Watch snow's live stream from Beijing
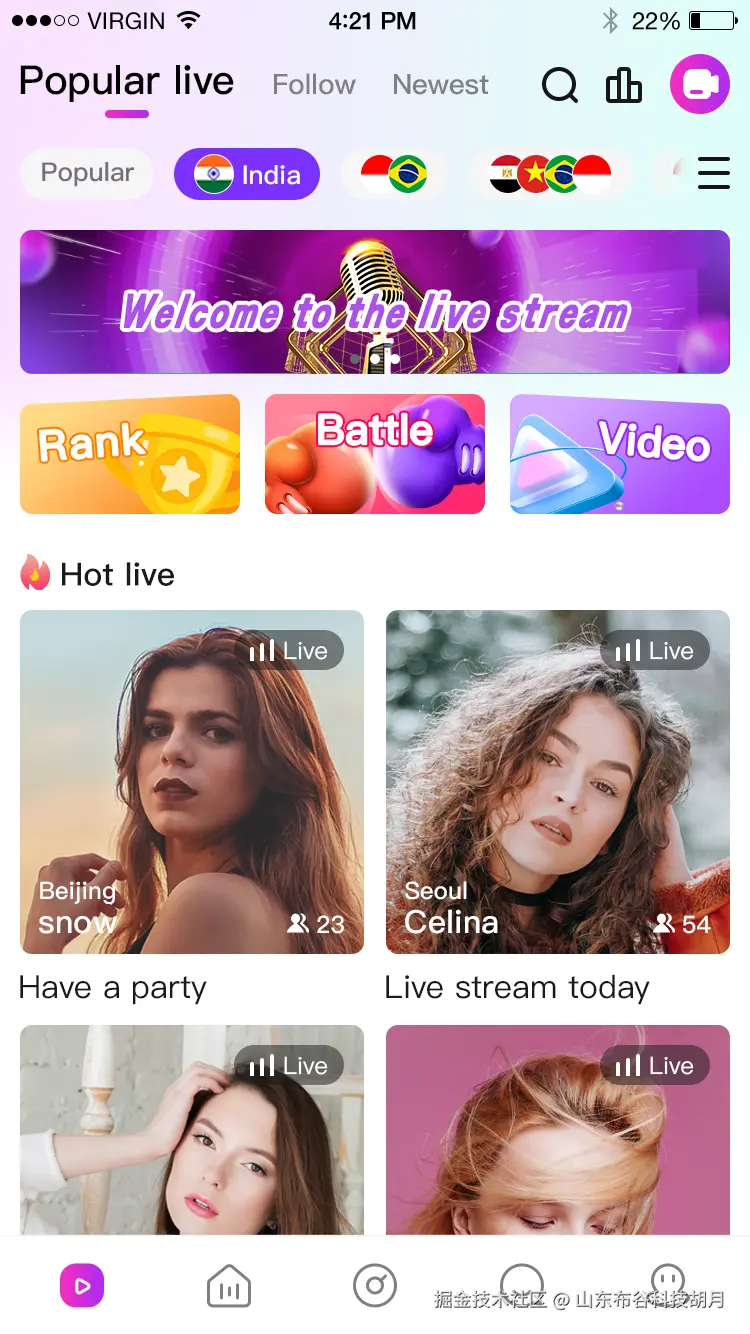This screenshot has width=750, height=1334. click(192, 782)
